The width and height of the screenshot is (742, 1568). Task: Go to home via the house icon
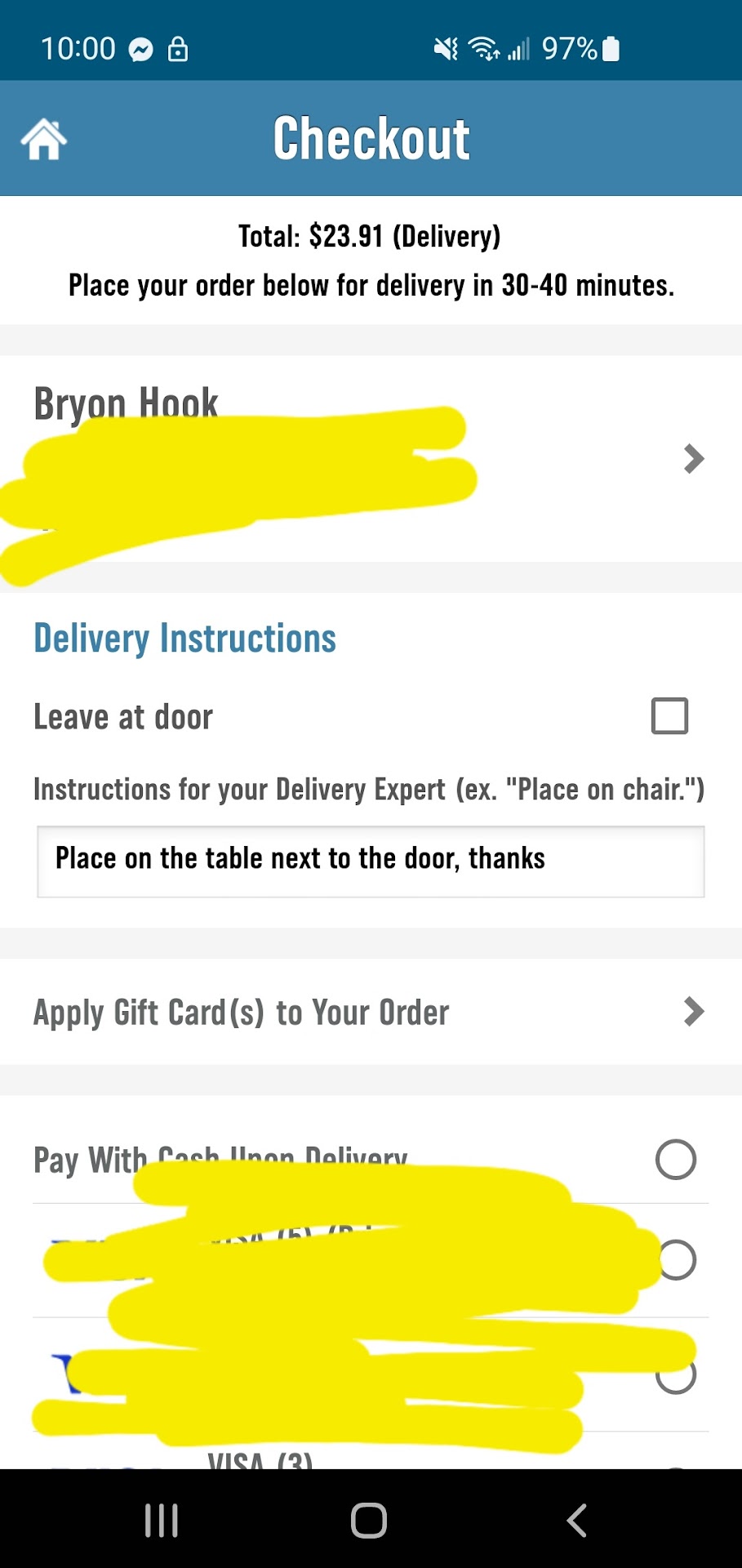click(x=44, y=140)
